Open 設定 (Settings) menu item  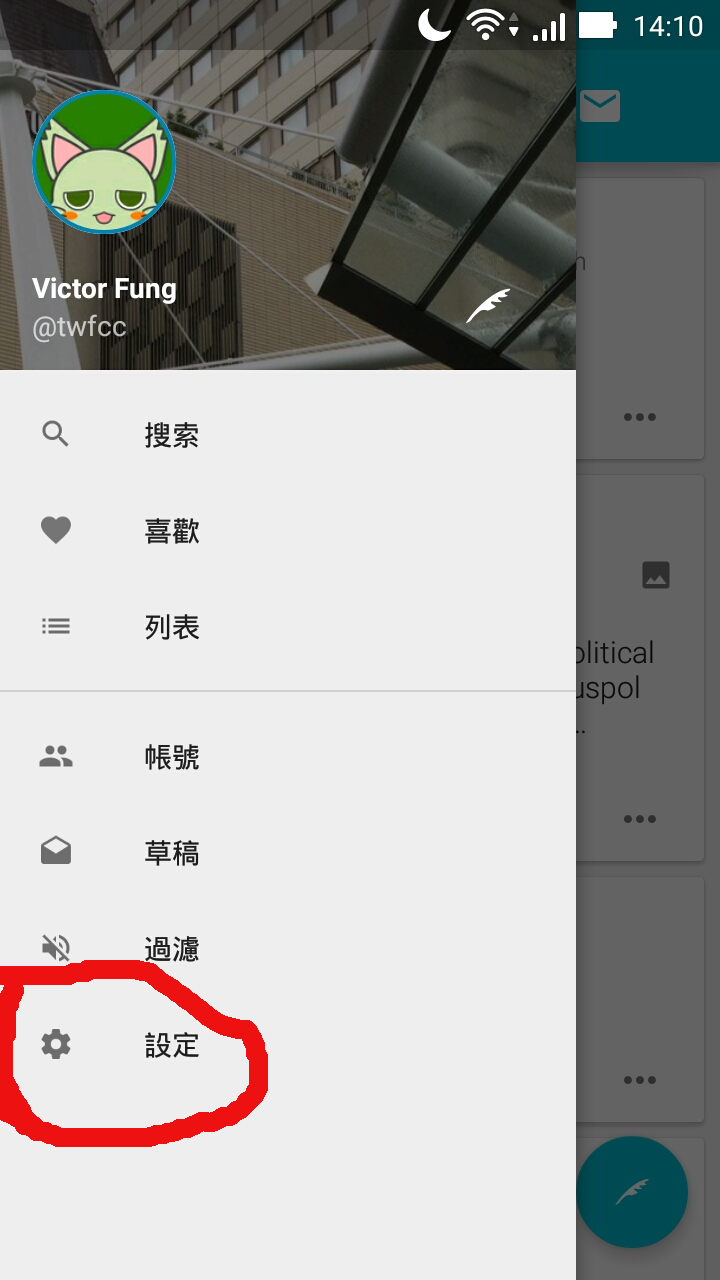point(172,1045)
